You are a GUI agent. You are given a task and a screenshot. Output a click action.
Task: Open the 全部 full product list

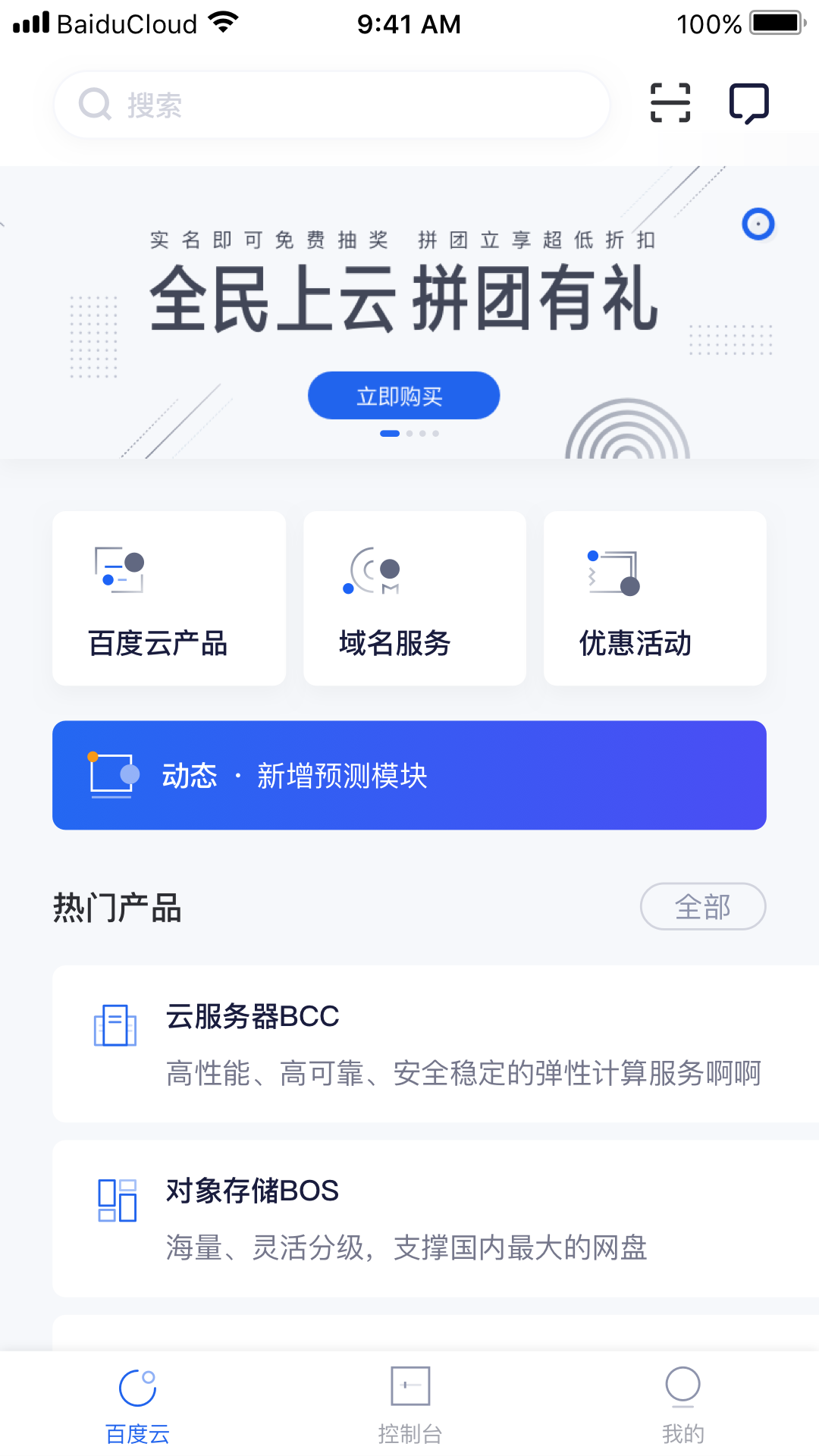click(702, 906)
